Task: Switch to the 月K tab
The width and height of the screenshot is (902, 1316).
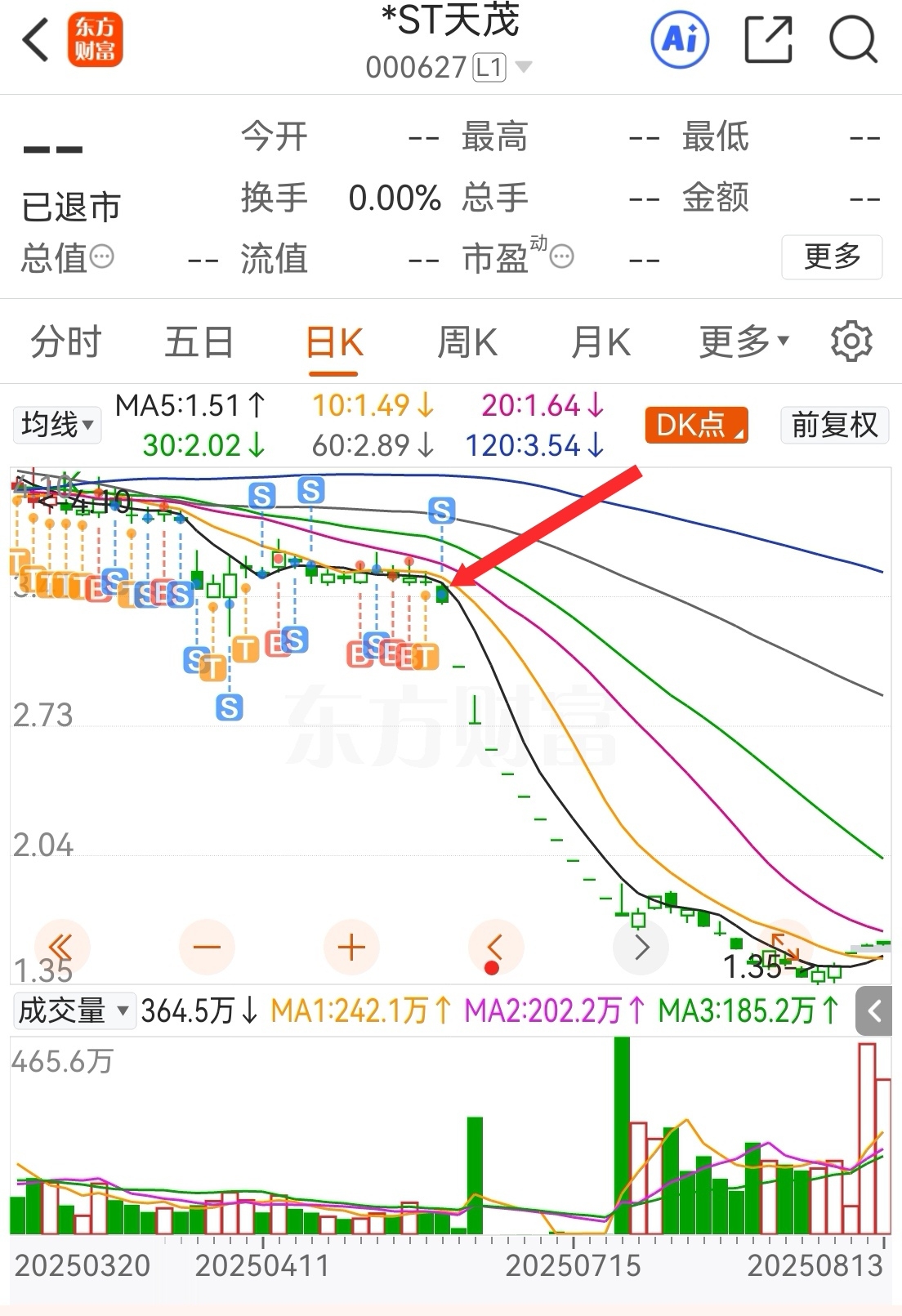Action: pos(601,341)
